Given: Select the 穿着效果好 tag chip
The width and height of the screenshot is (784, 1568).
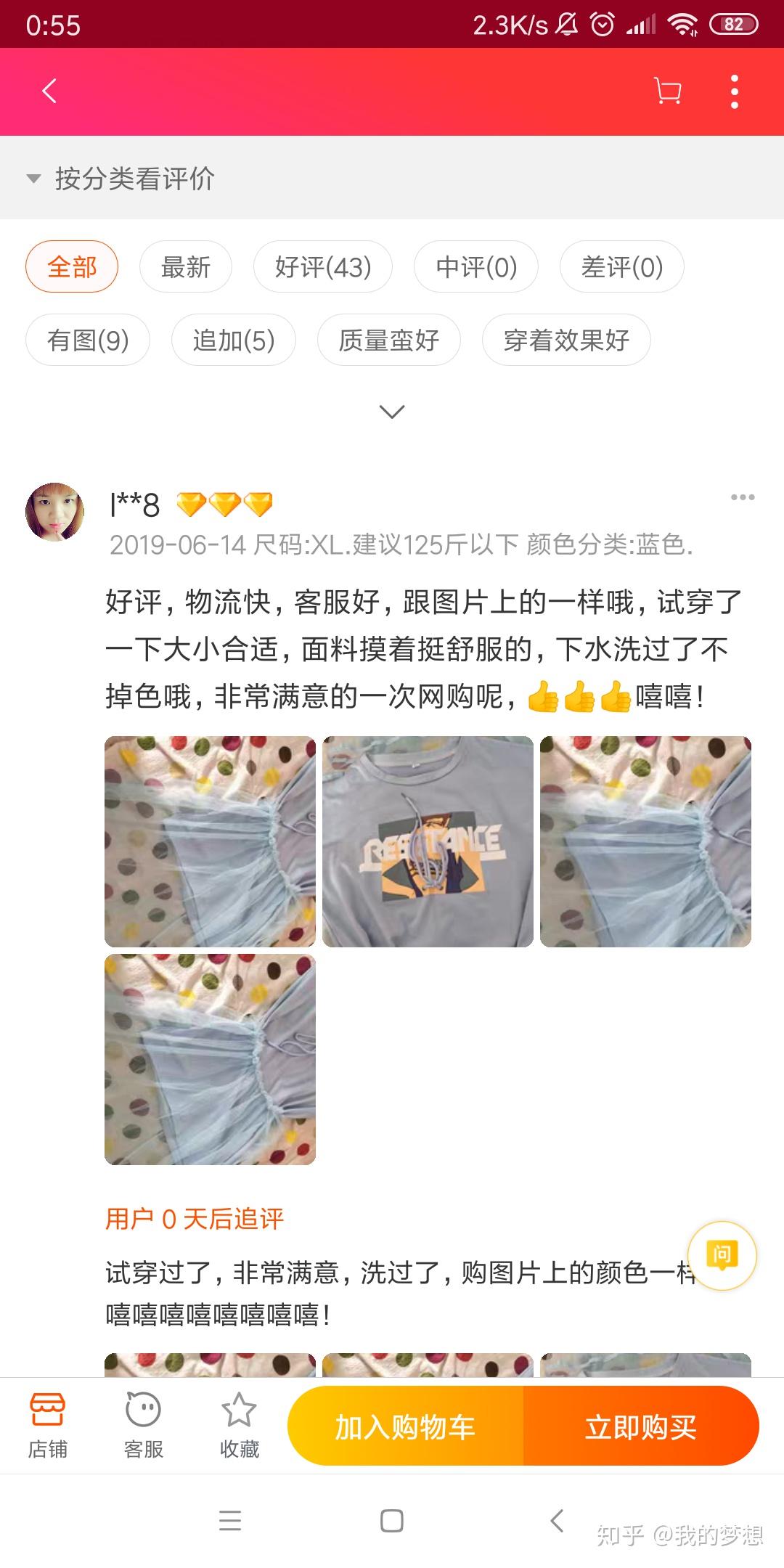Looking at the screenshot, I should tap(566, 340).
